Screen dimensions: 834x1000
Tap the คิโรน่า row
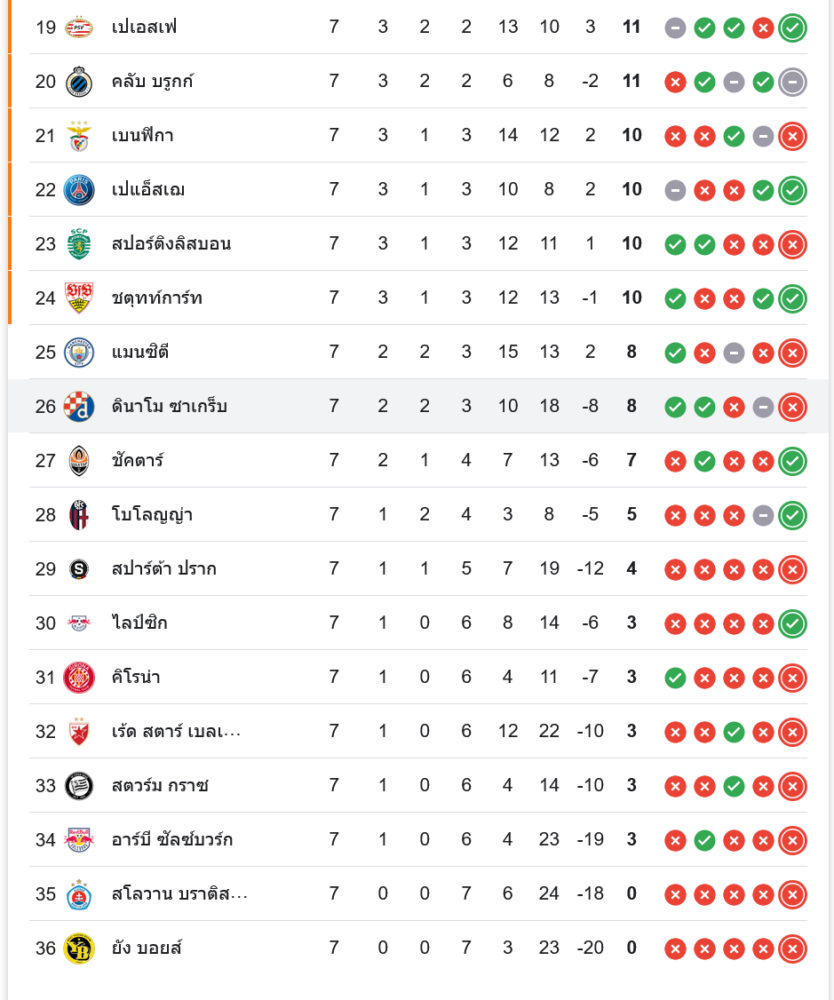click(x=136, y=676)
